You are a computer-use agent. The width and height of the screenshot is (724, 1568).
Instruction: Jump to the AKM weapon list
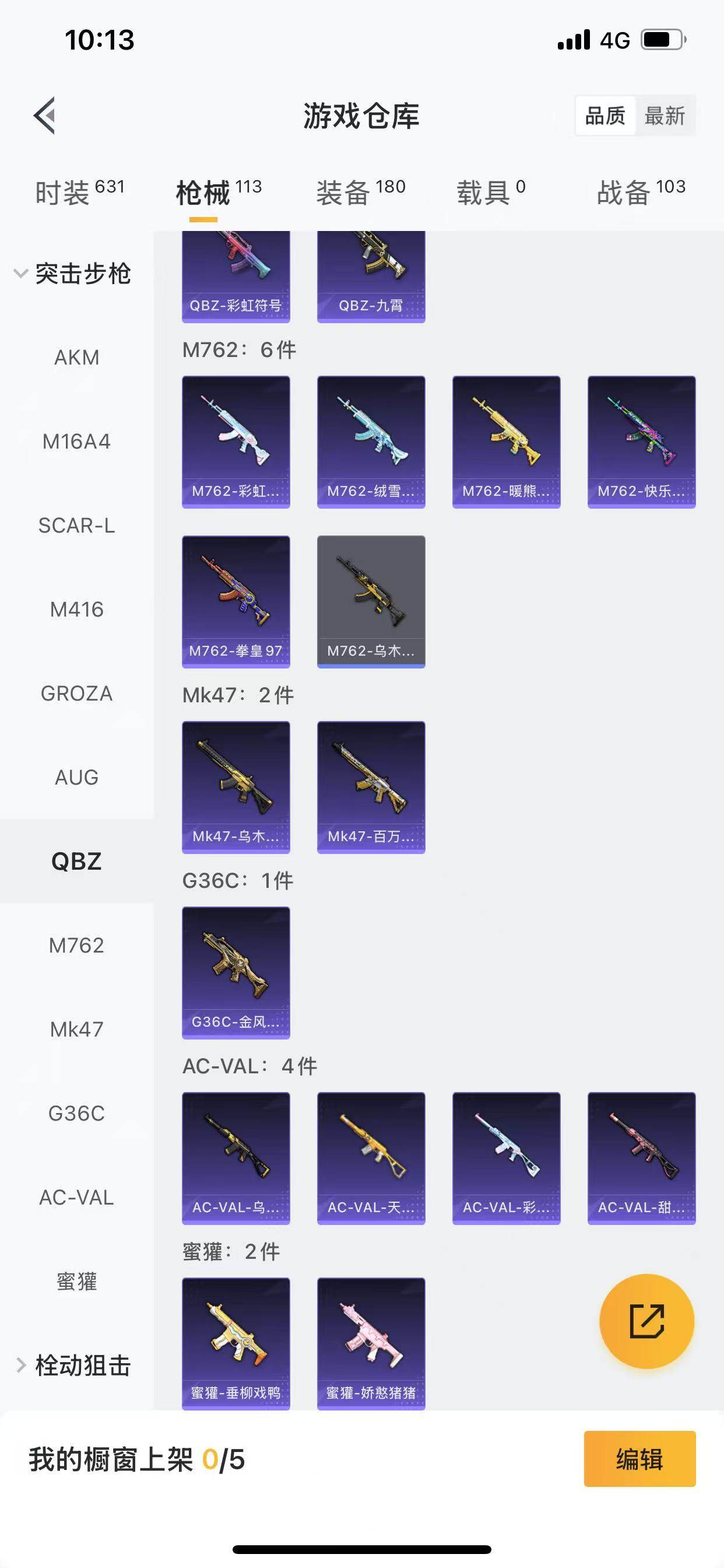click(77, 358)
